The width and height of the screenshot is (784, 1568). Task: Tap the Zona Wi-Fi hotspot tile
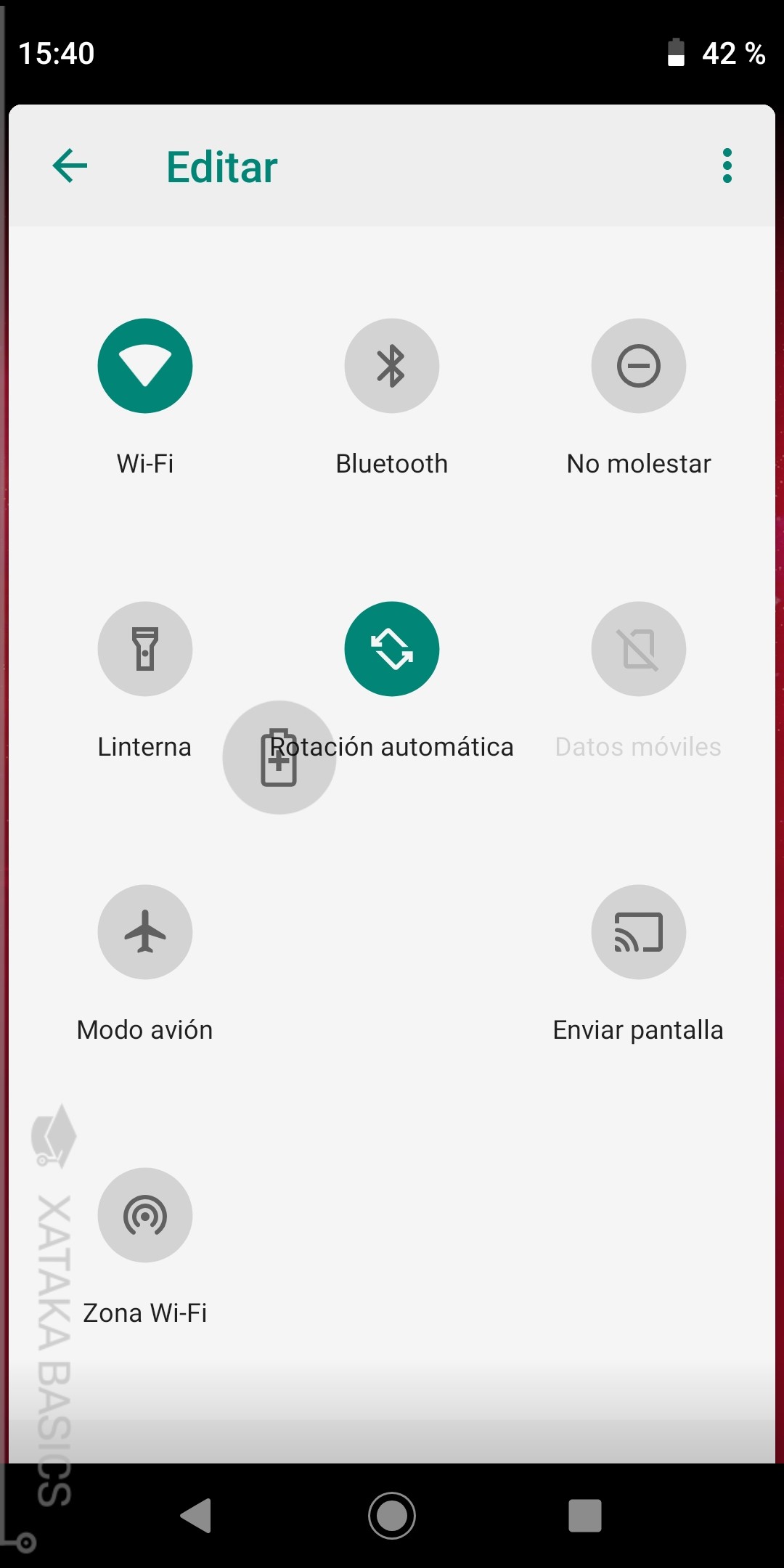(145, 1216)
